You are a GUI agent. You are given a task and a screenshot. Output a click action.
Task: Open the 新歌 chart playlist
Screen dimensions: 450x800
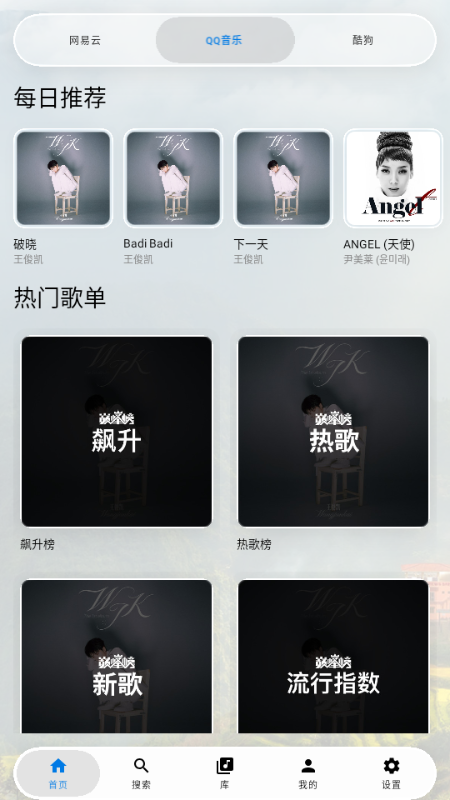click(116, 656)
